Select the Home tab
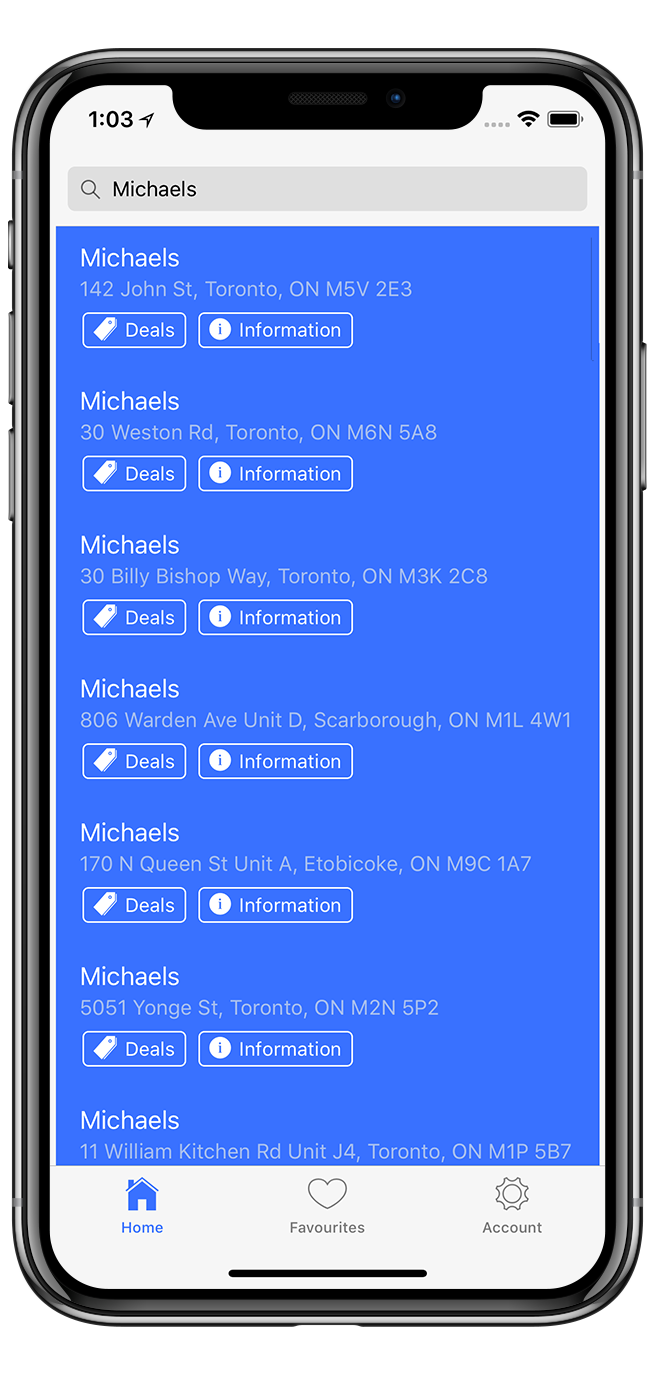Image resolution: width=652 pixels, height=1378 pixels. (142, 1207)
